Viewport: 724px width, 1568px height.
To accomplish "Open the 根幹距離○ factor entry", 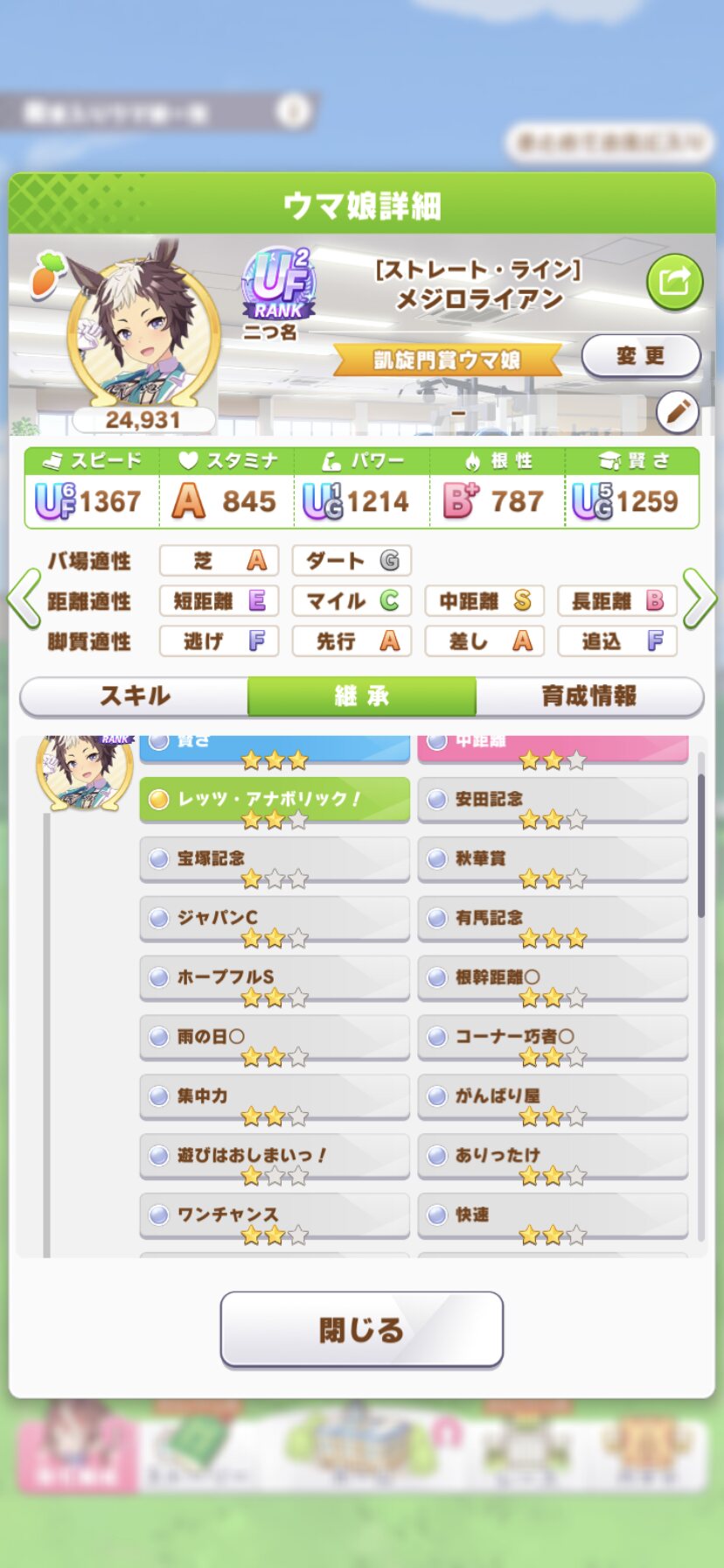I will [553, 978].
